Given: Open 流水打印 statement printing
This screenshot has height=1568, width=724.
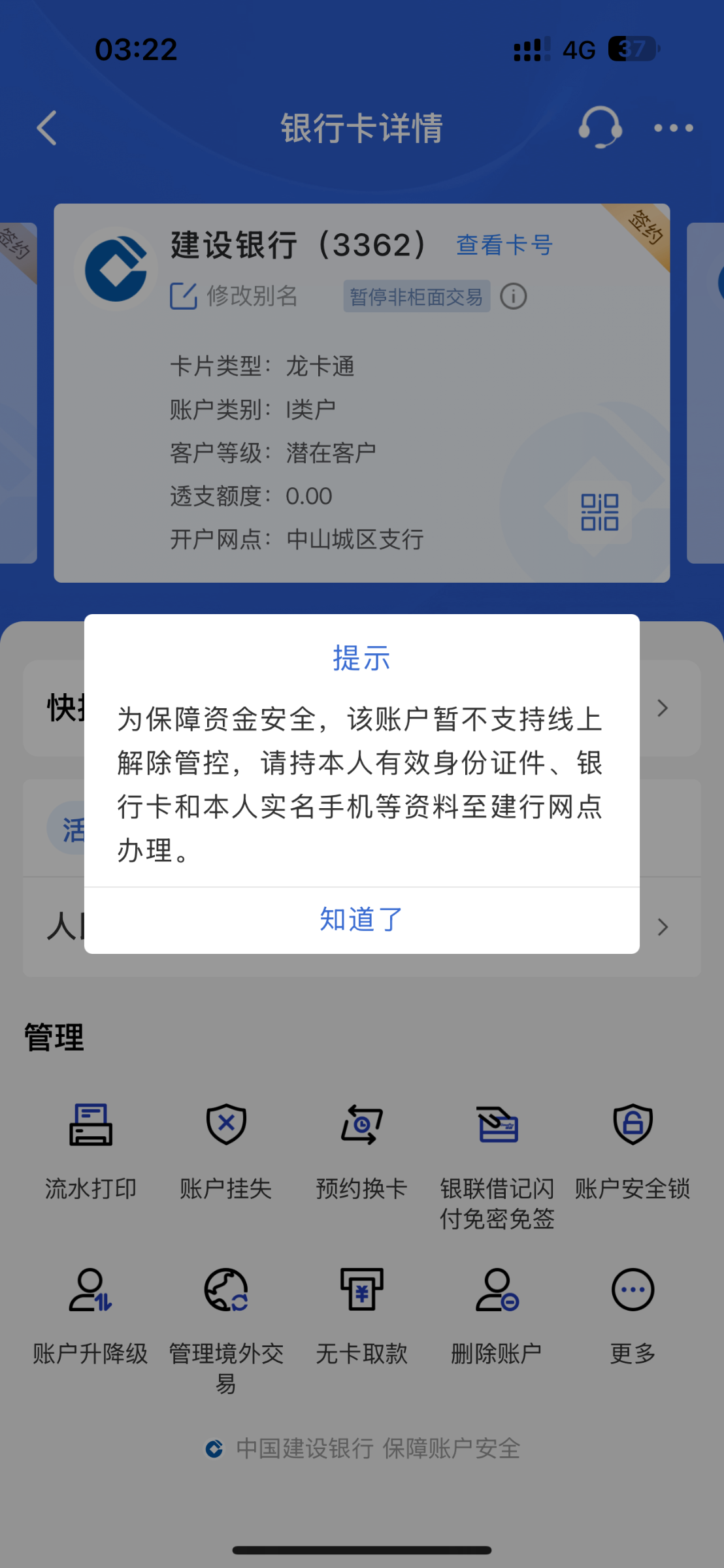Looking at the screenshot, I should [91, 1150].
